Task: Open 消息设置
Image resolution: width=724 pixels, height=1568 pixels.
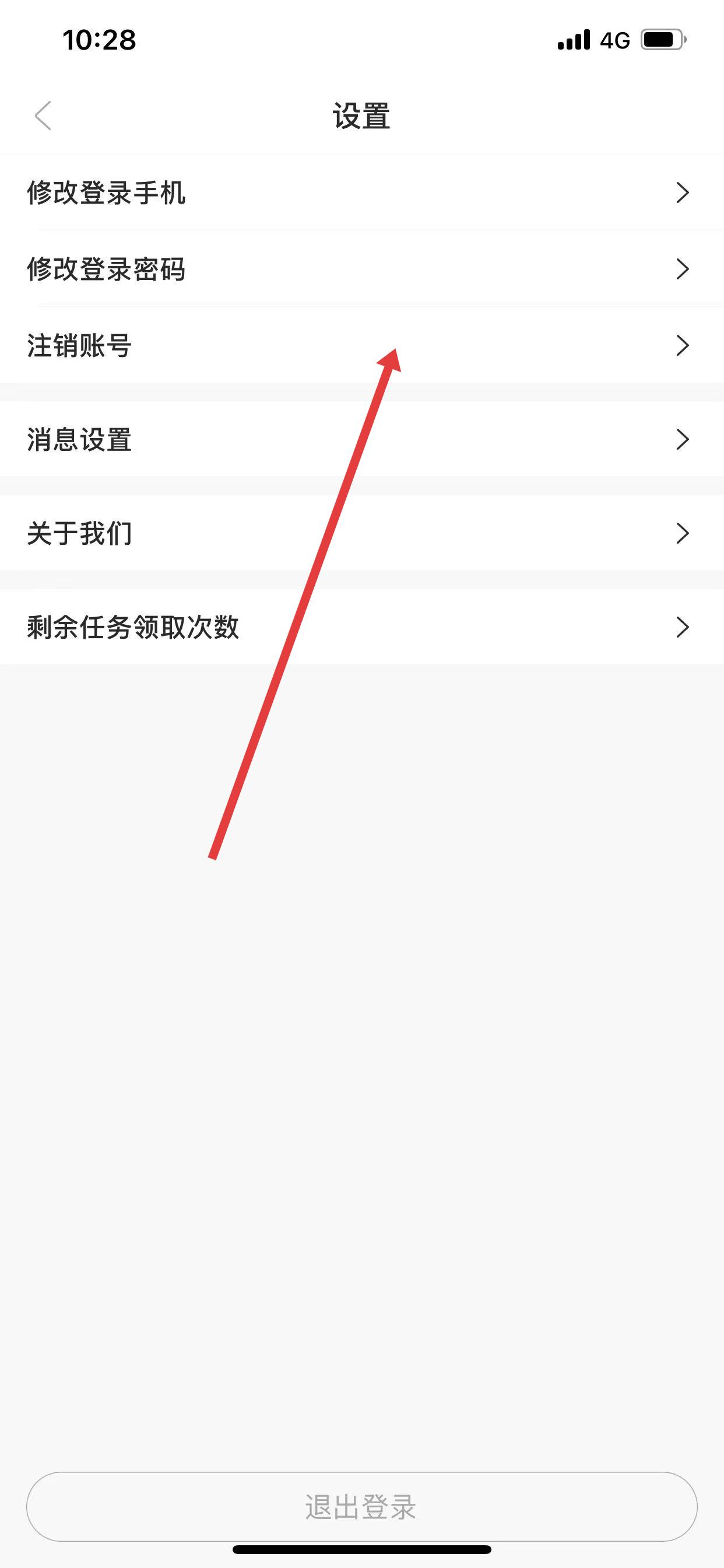Action: 361,439
